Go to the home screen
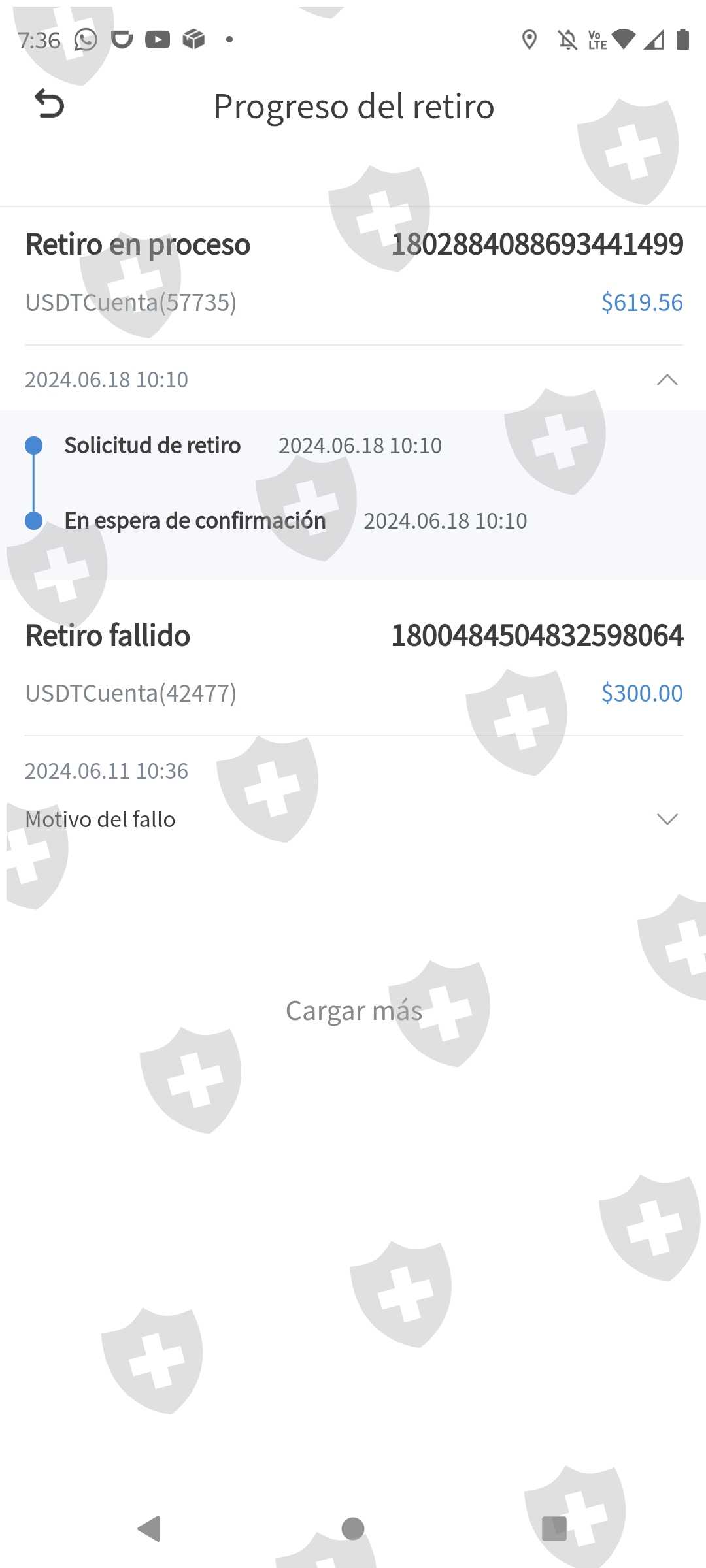This screenshot has height=1568, width=706. coord(353,1528)
